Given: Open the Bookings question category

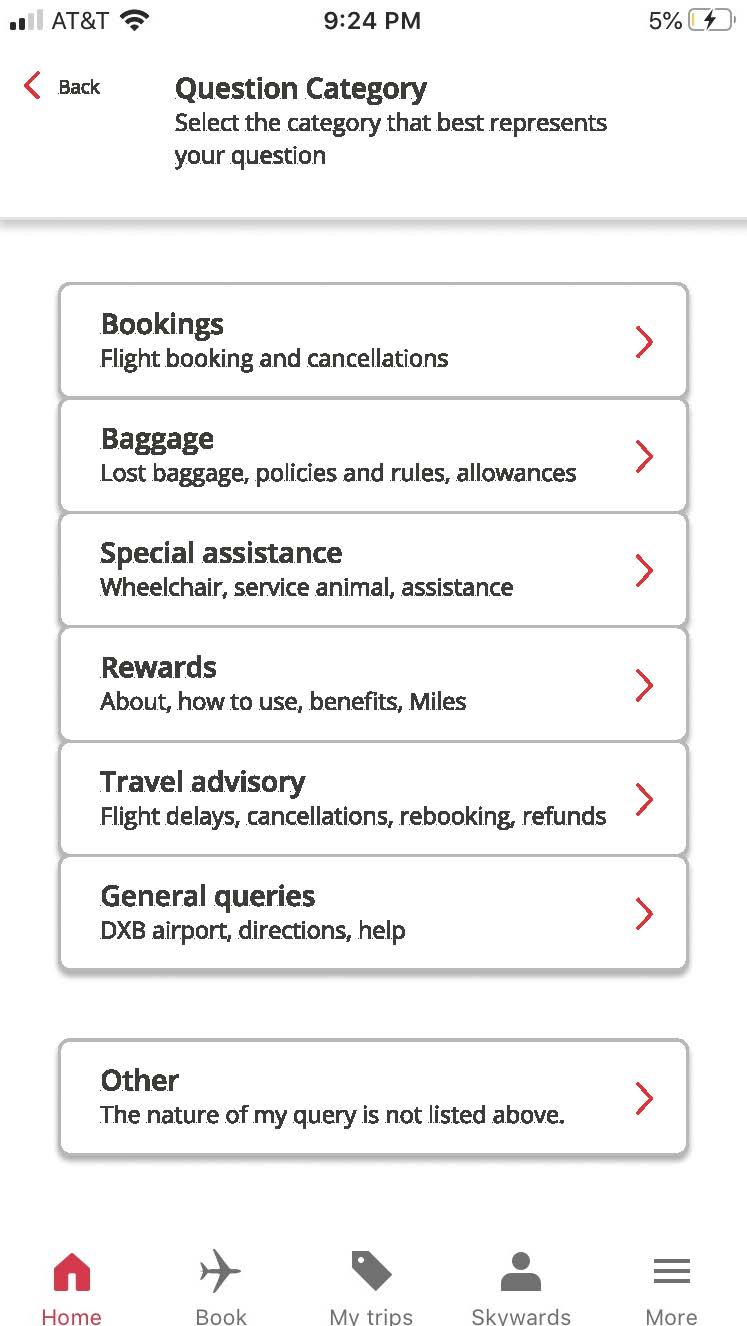Looking at the screenshot, I should 373,340.
